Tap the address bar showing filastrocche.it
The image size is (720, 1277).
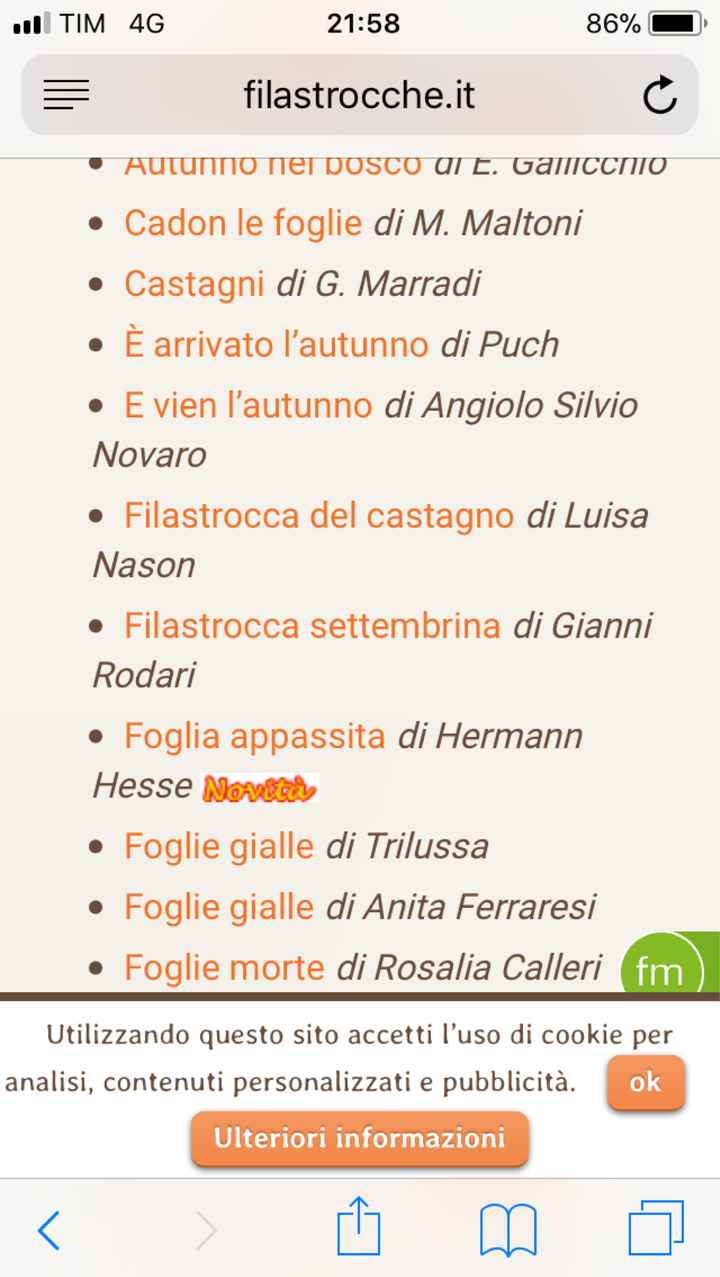click(x=360, y=94)
